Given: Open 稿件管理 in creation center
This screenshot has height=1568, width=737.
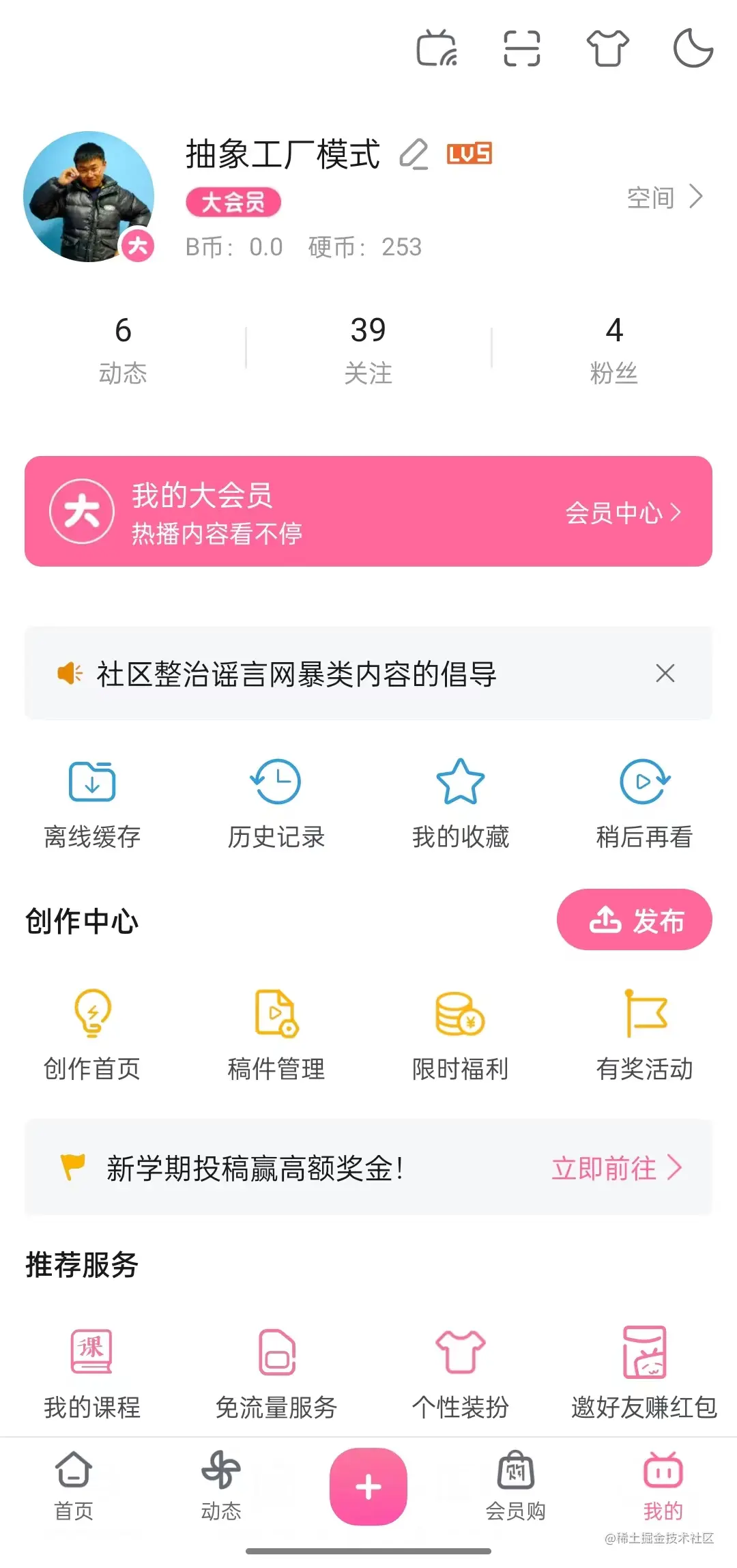Looking at the screenshot, I should pyautogui.click(x=276, y=1034).
